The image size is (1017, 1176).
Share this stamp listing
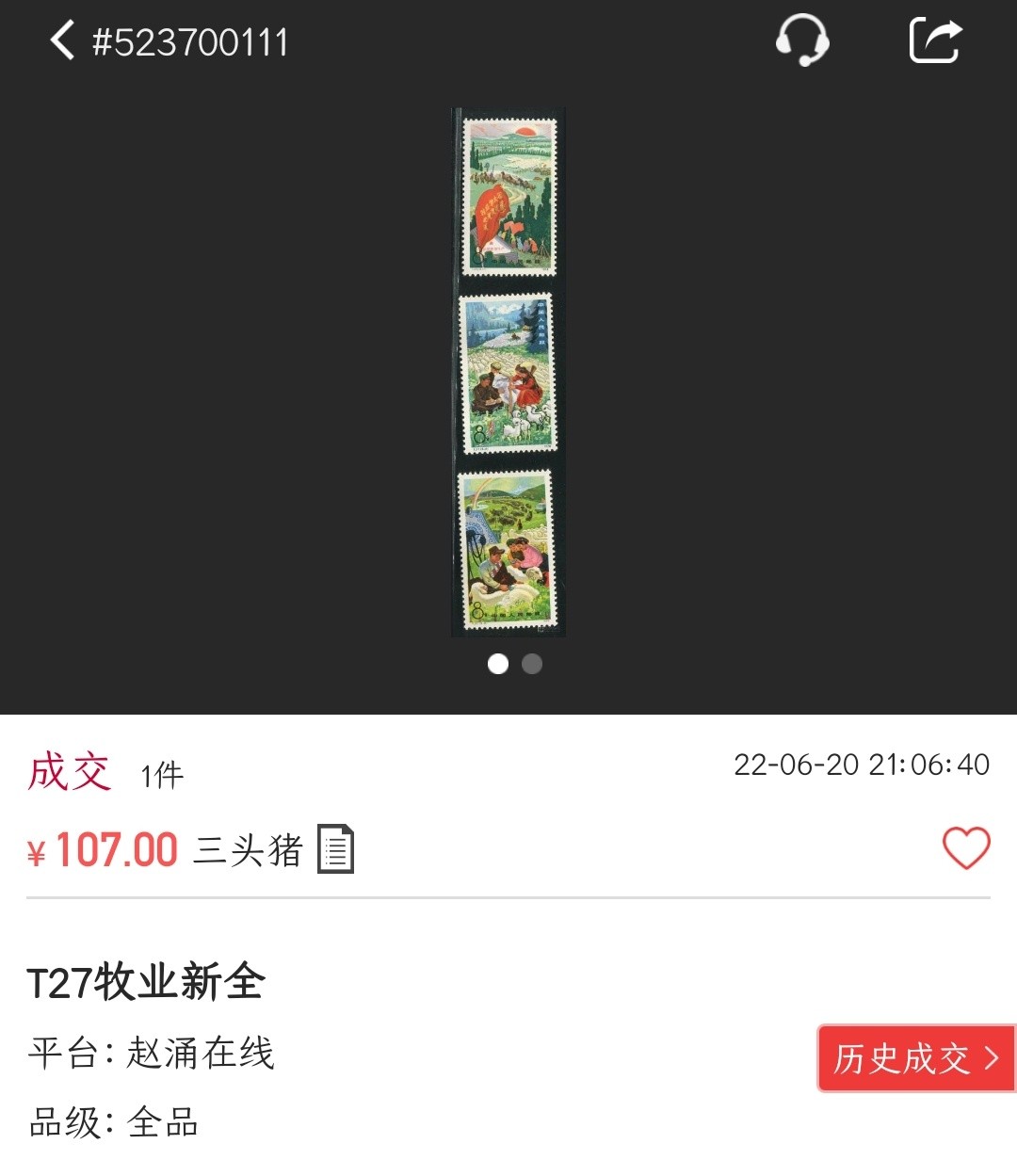(x=935, y=41)
